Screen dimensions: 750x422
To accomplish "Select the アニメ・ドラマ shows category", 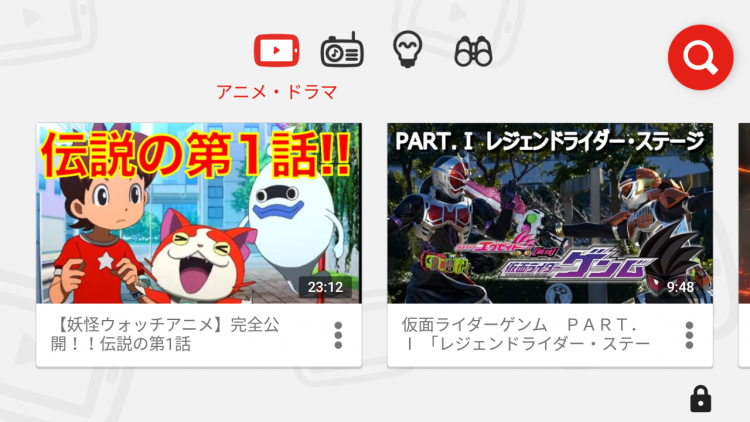I will (276, 50).
